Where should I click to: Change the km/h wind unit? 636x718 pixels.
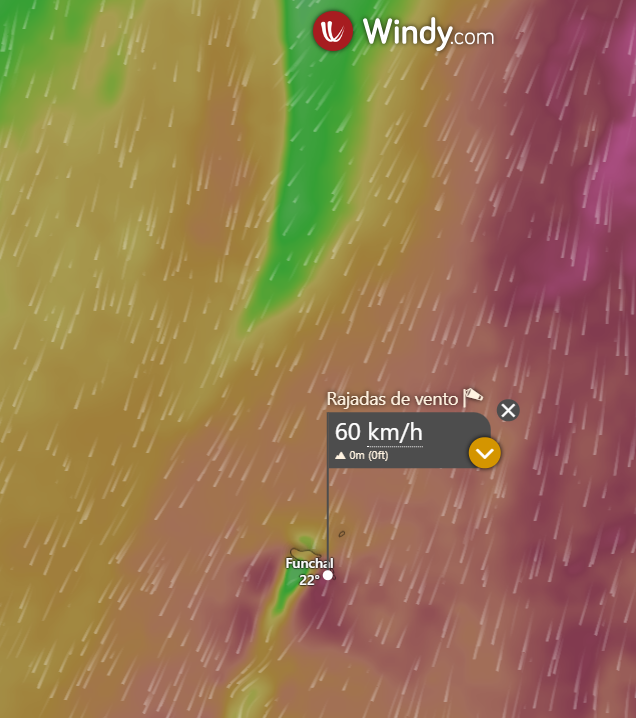coord(394,432)
